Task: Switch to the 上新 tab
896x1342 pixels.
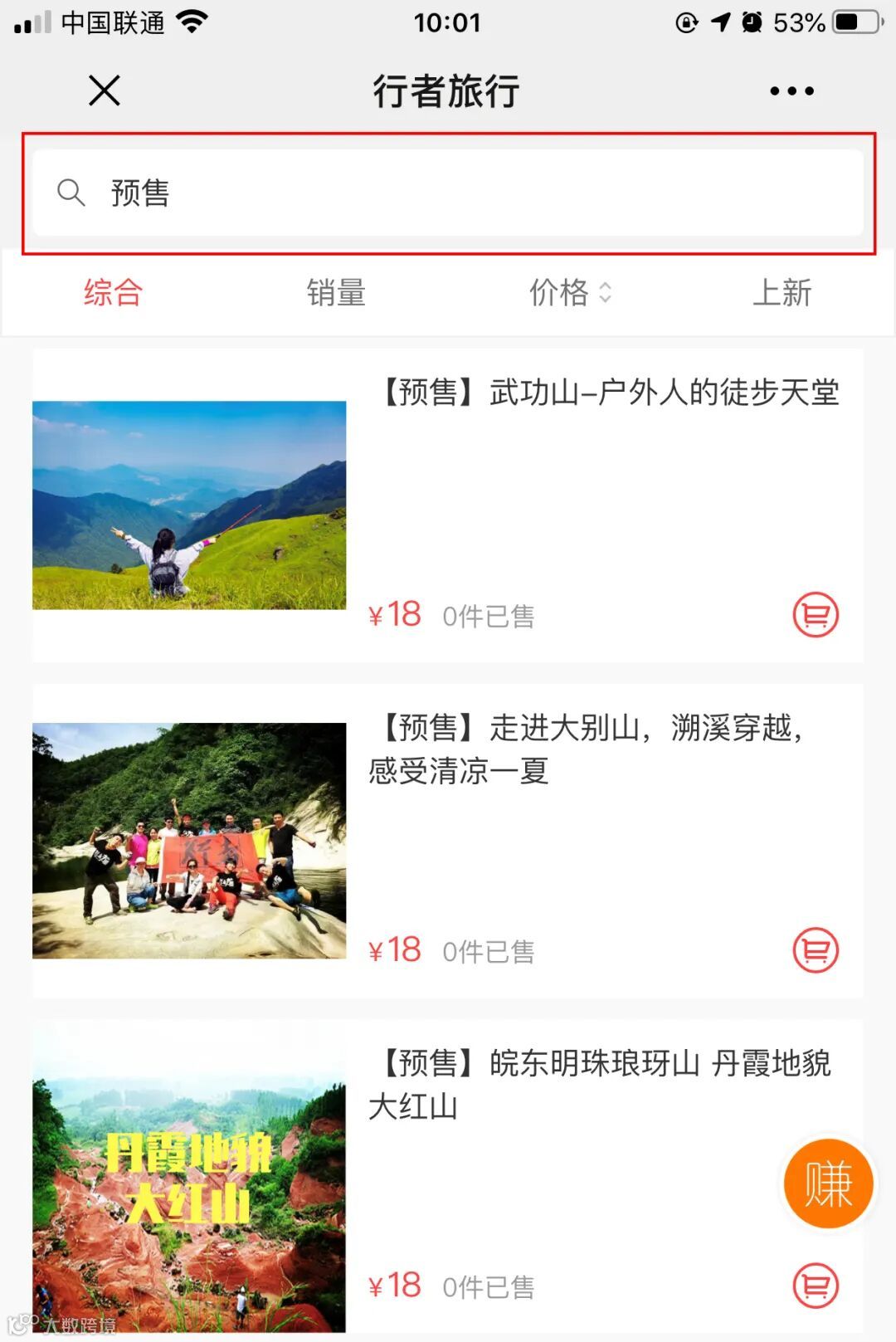Action: (782, 292)
